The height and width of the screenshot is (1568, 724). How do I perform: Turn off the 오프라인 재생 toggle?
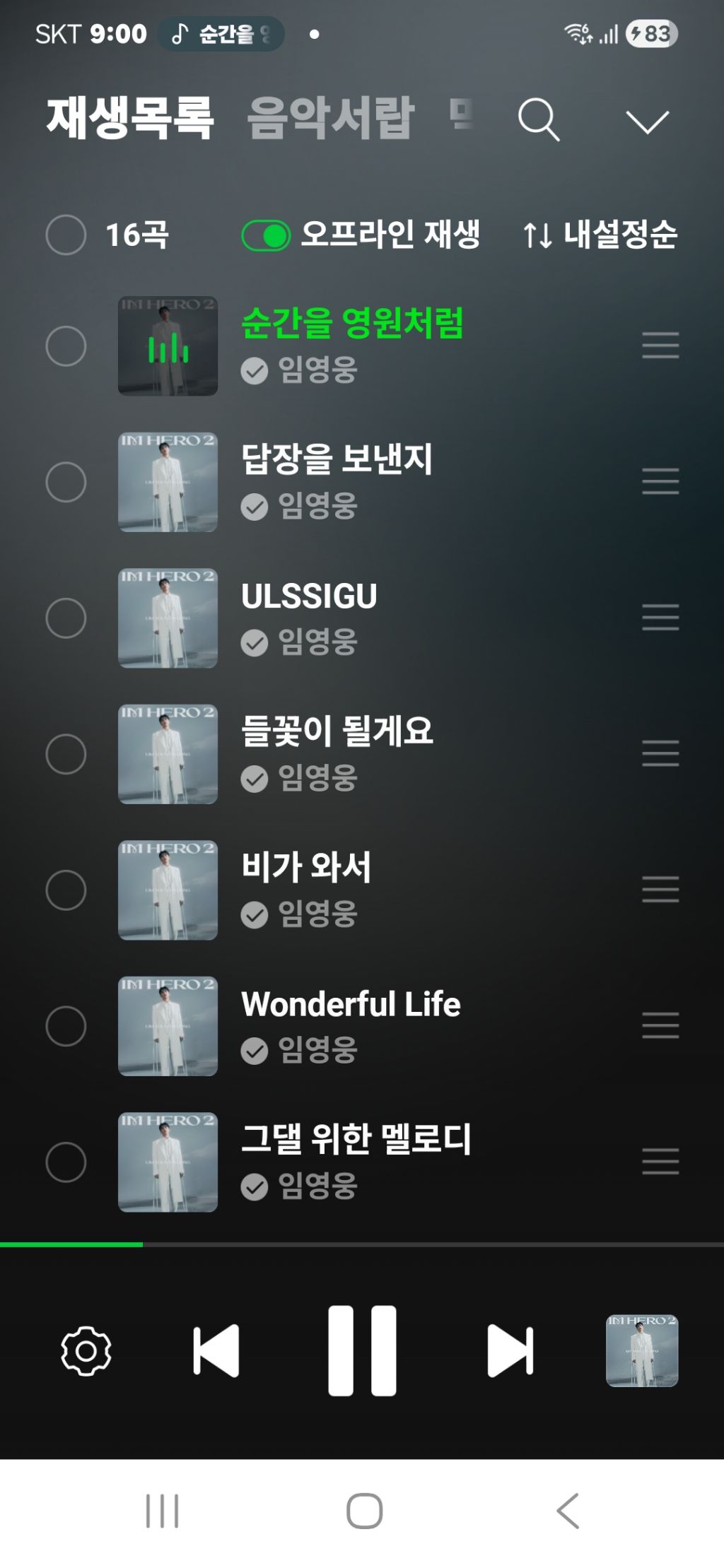pos(266,235)
